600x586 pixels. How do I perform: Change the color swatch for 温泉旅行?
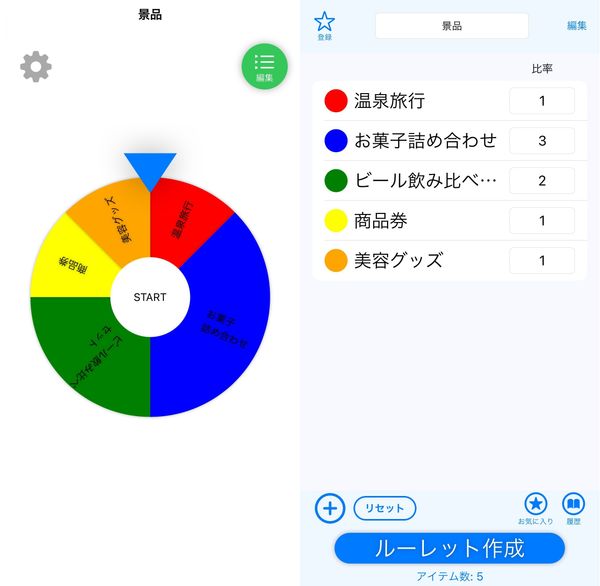[336, 101]
